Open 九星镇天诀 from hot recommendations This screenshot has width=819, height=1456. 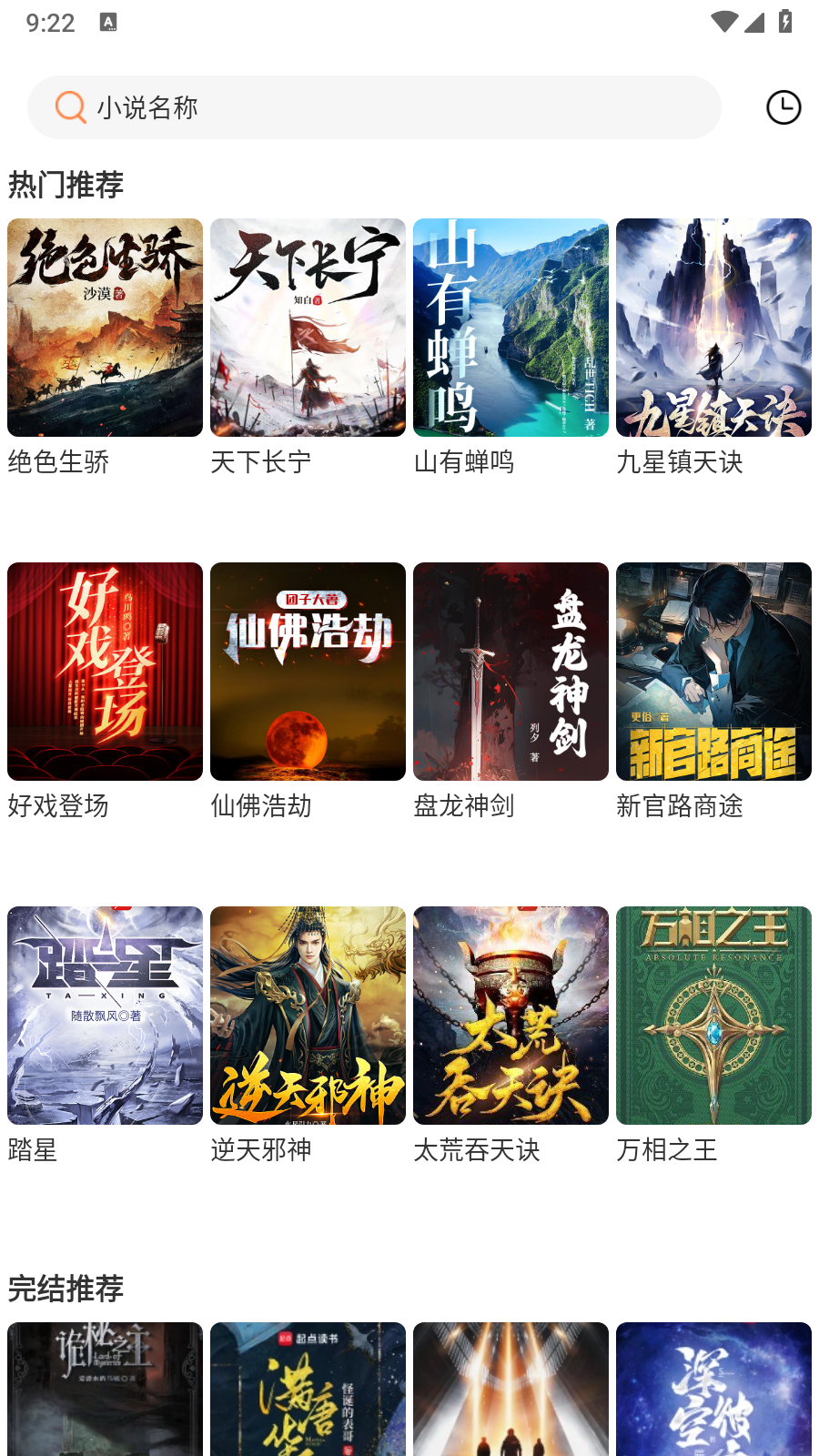coord(713,327)
